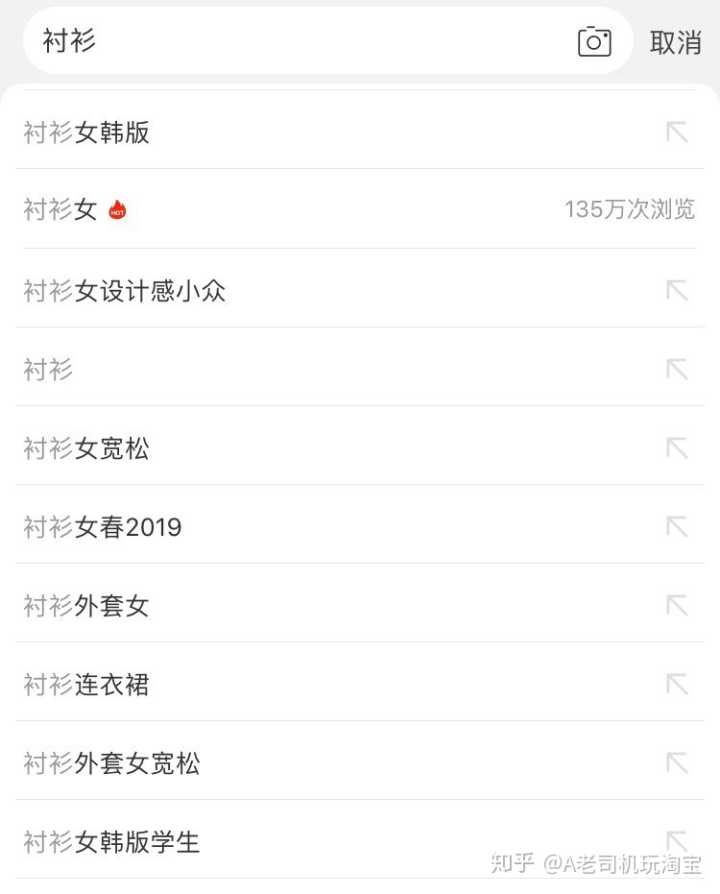720x894 pixels.
Task: Fill search with 衬衫女韩版 using its arrow
Action: click(677, 132)
